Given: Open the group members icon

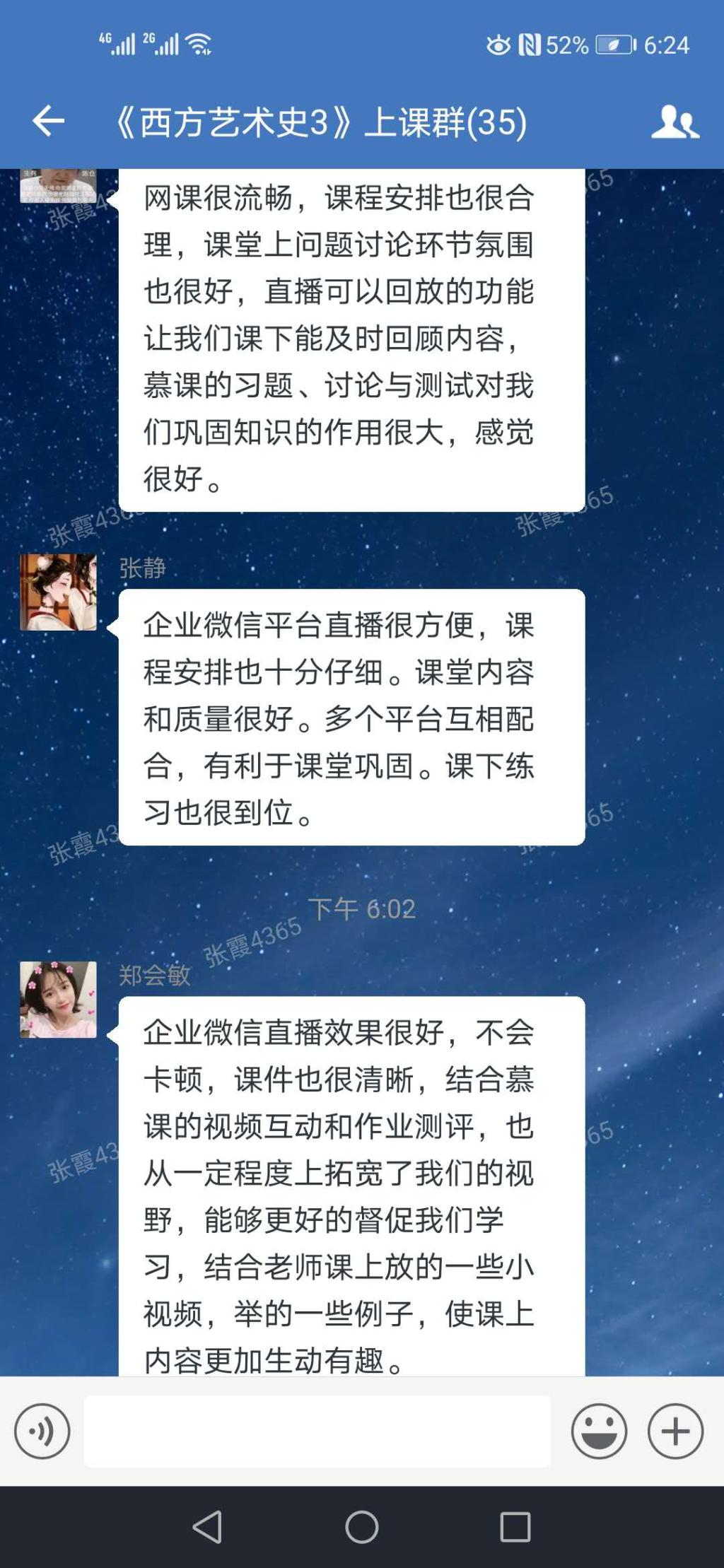Looking at the screenshot, I should pyautogui.click(x=675, y=122).
